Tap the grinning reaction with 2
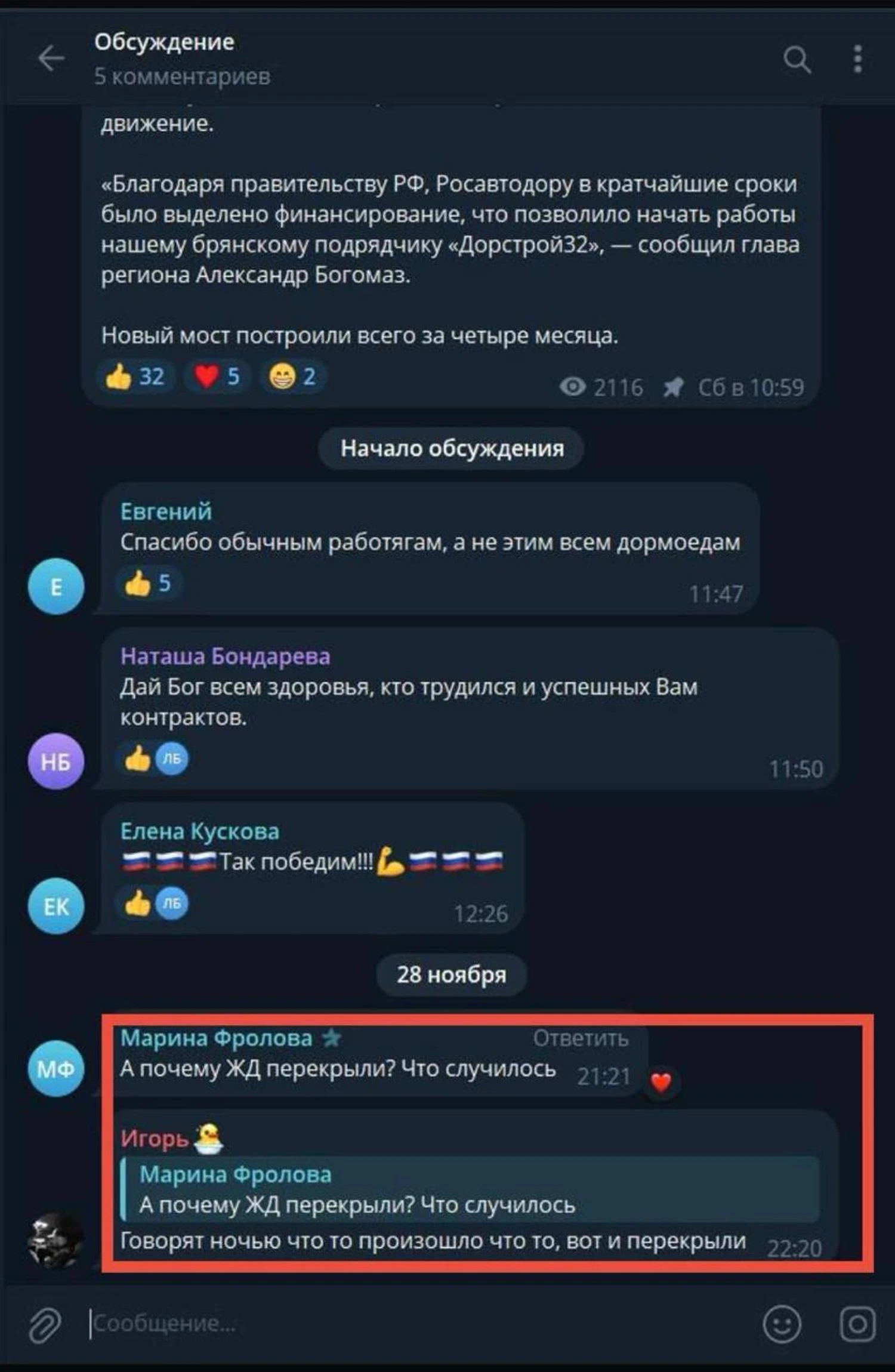Viewport: 895px width, 1372px height. pos(292,377)
